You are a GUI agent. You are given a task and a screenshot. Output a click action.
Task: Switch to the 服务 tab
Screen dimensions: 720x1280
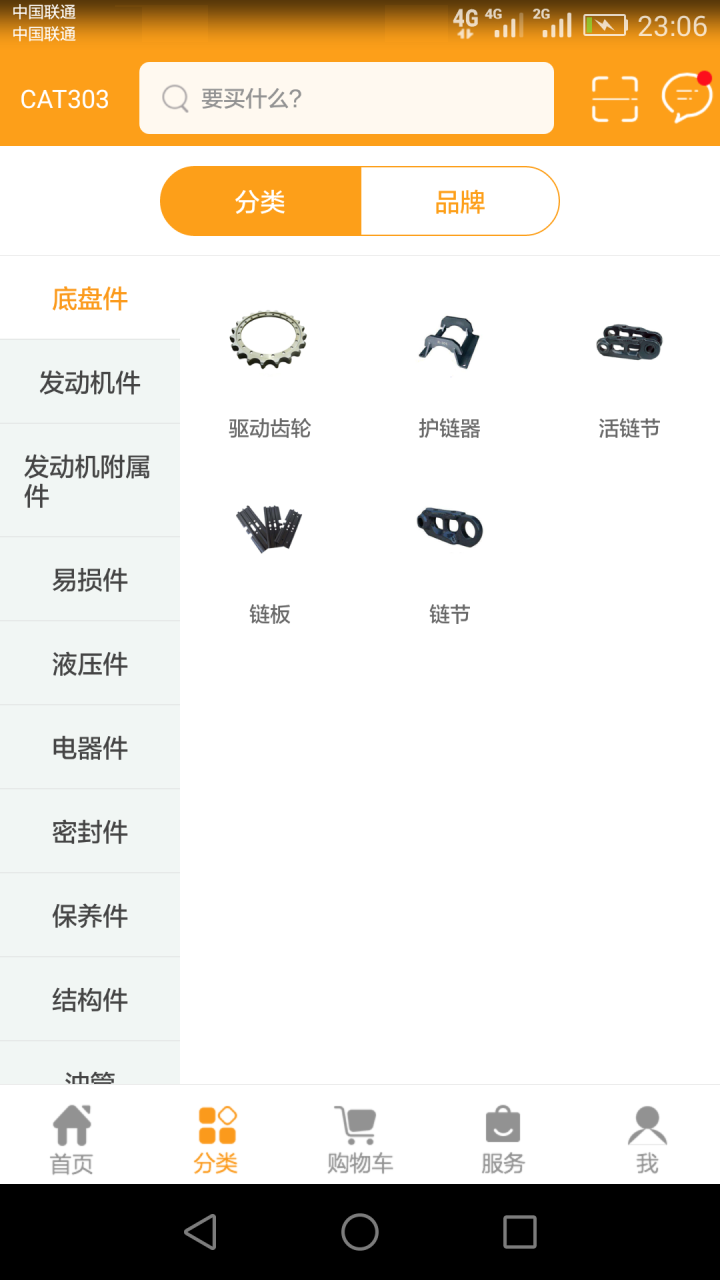503,1138
